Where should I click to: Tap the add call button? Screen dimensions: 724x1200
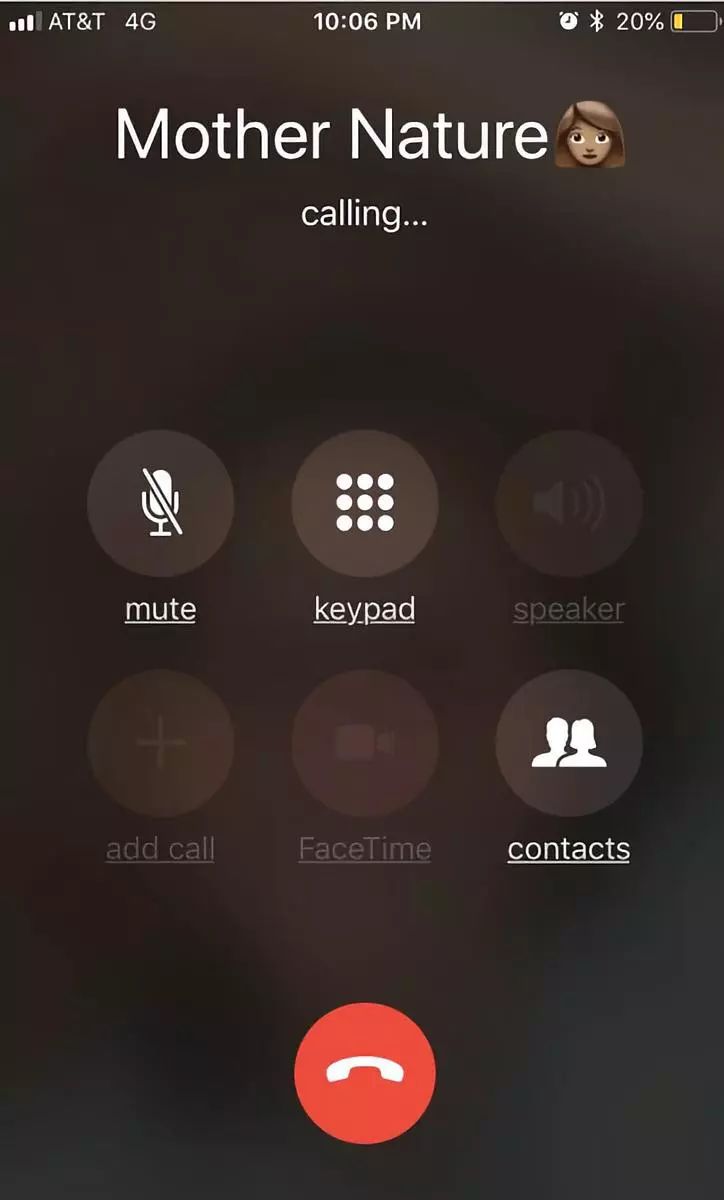point(161,743)
